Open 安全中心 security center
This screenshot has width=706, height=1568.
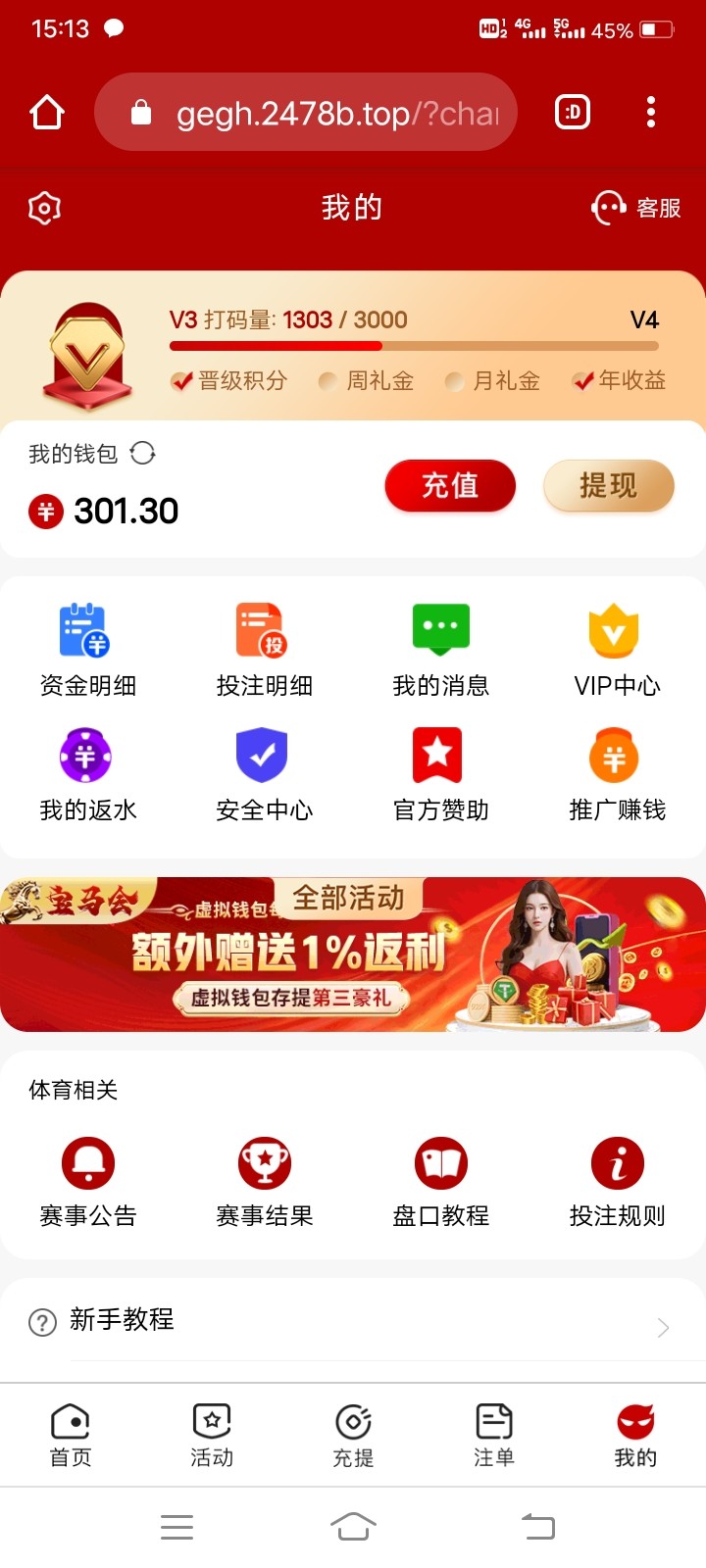tap(264, 775)
